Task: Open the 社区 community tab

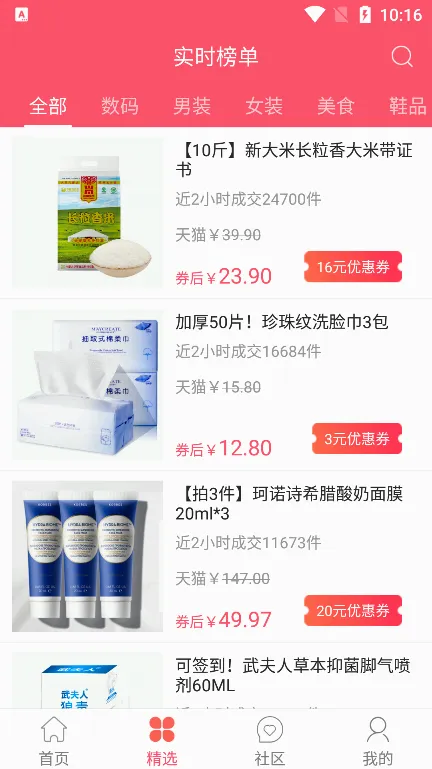Action: [270, 740]
